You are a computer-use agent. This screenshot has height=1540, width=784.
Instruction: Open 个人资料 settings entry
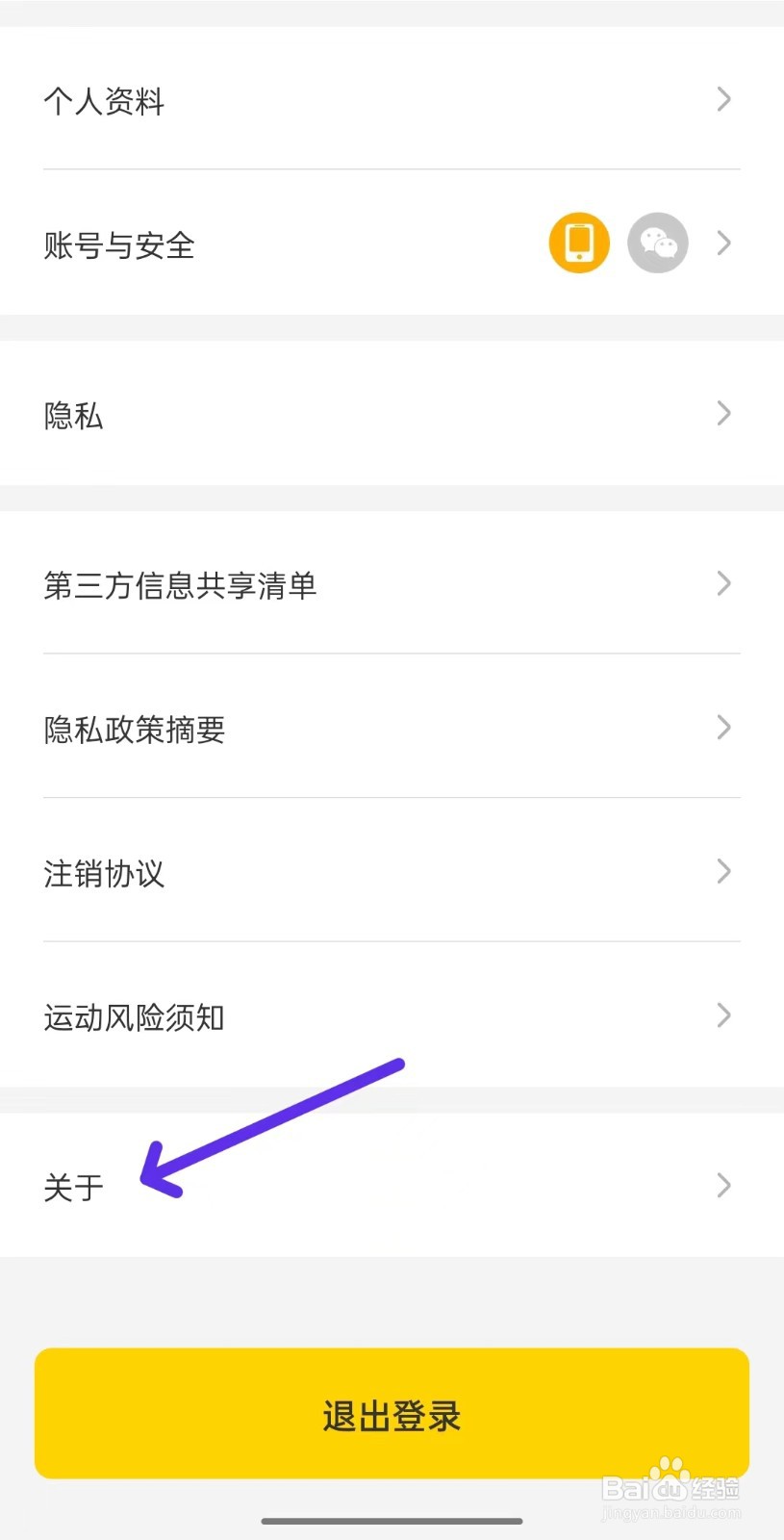pyautogui.click(x=104, y=101)
